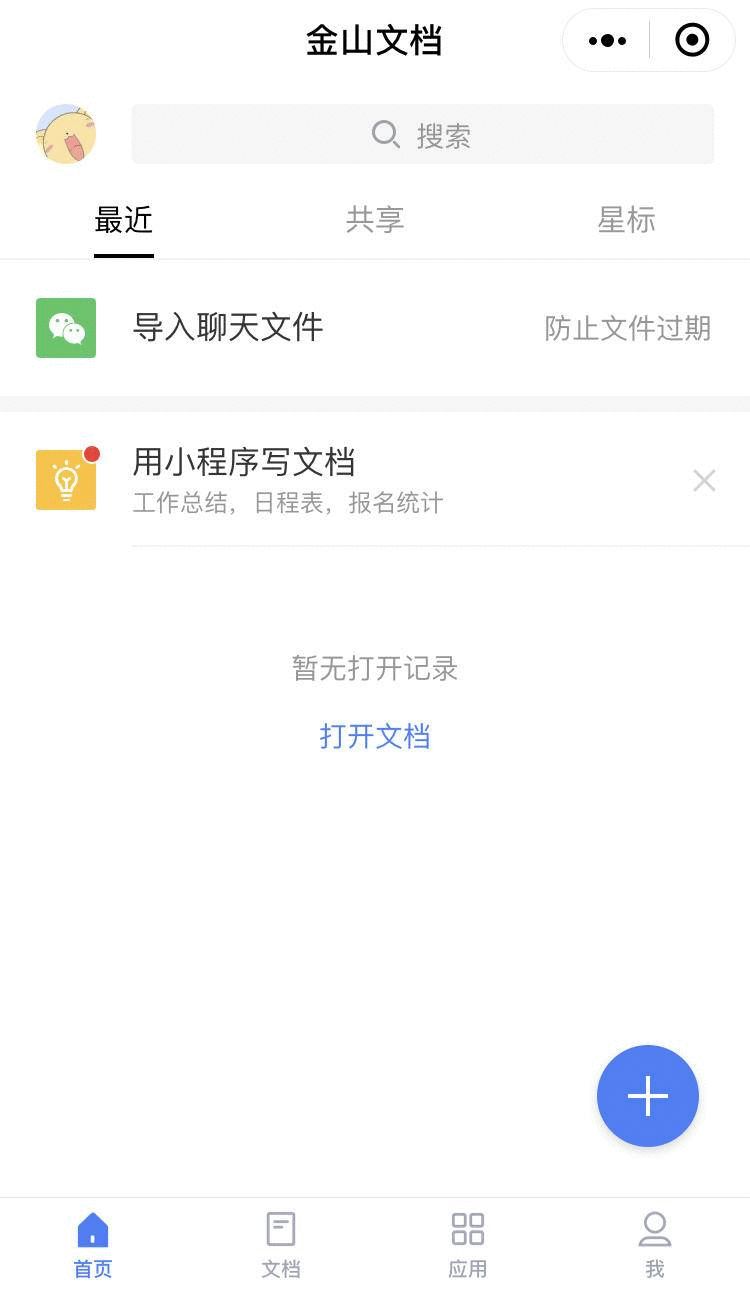Tap the circular capsule exit button
Screen dimensions: 750x1294
pos(691,40)
